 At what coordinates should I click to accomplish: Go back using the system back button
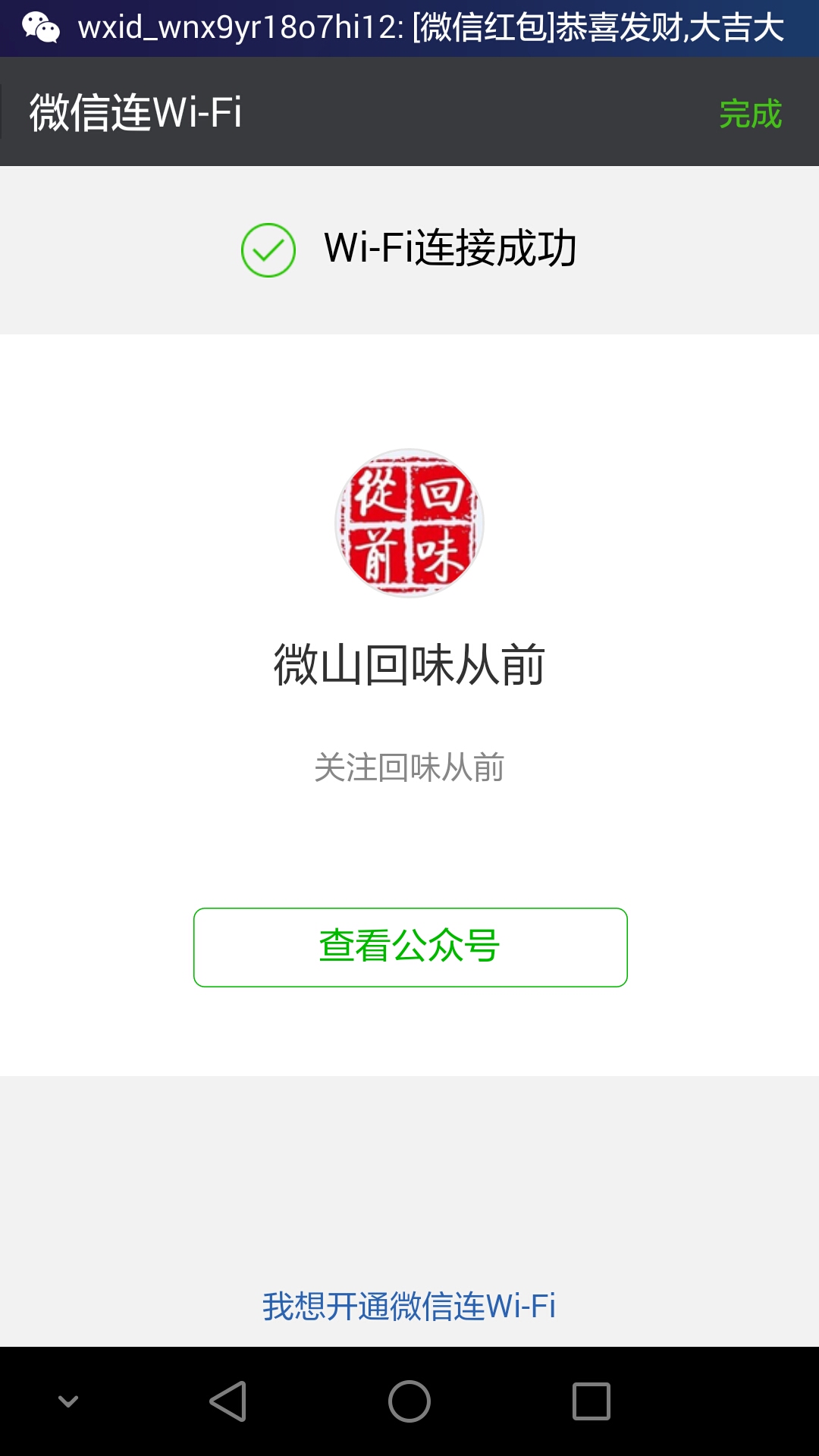[227, 1401]
